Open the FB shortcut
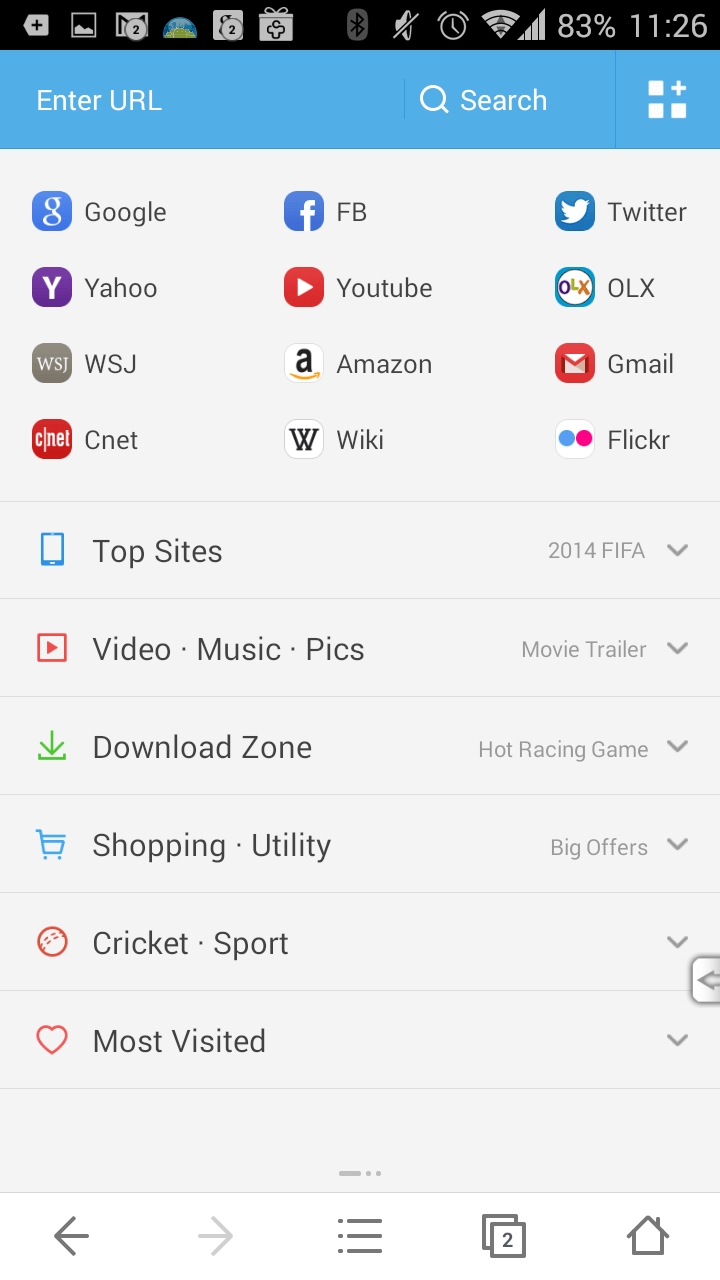This screenshot has width=720, height=1280. [x=326, y=212]
